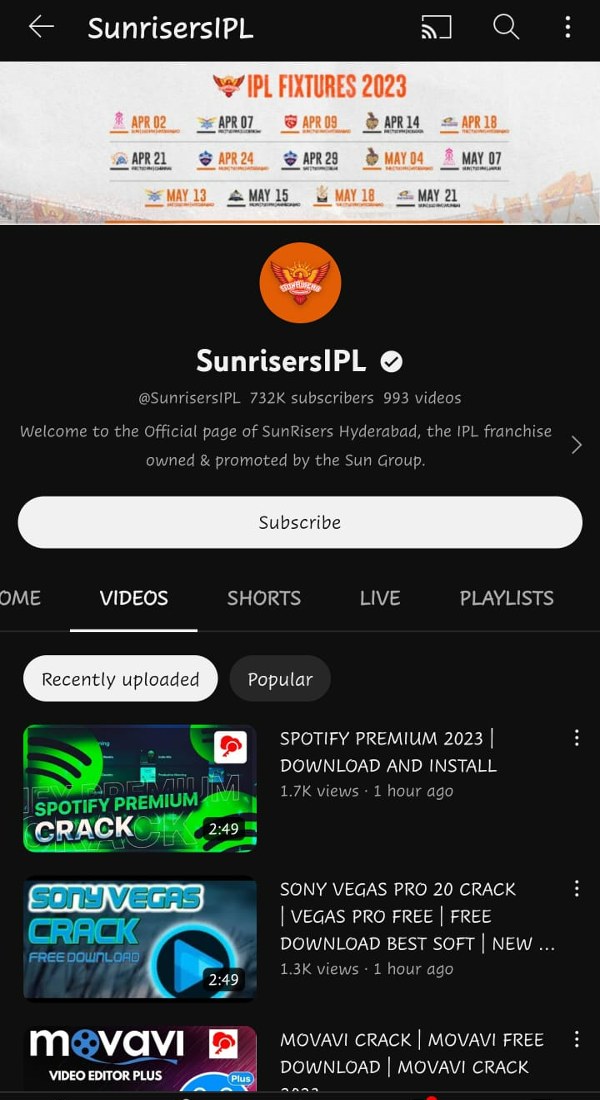Open the cast to device icon
Viewport: 600px width, 1100px height.
point(436,28)
